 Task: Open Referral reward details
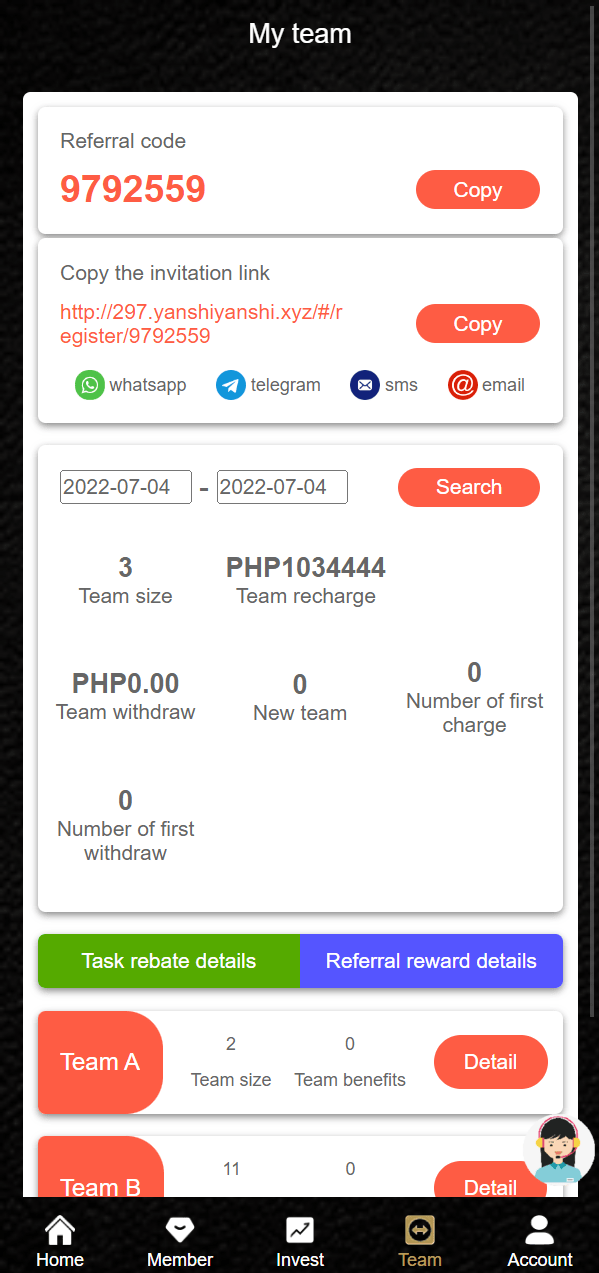point(431,961)
